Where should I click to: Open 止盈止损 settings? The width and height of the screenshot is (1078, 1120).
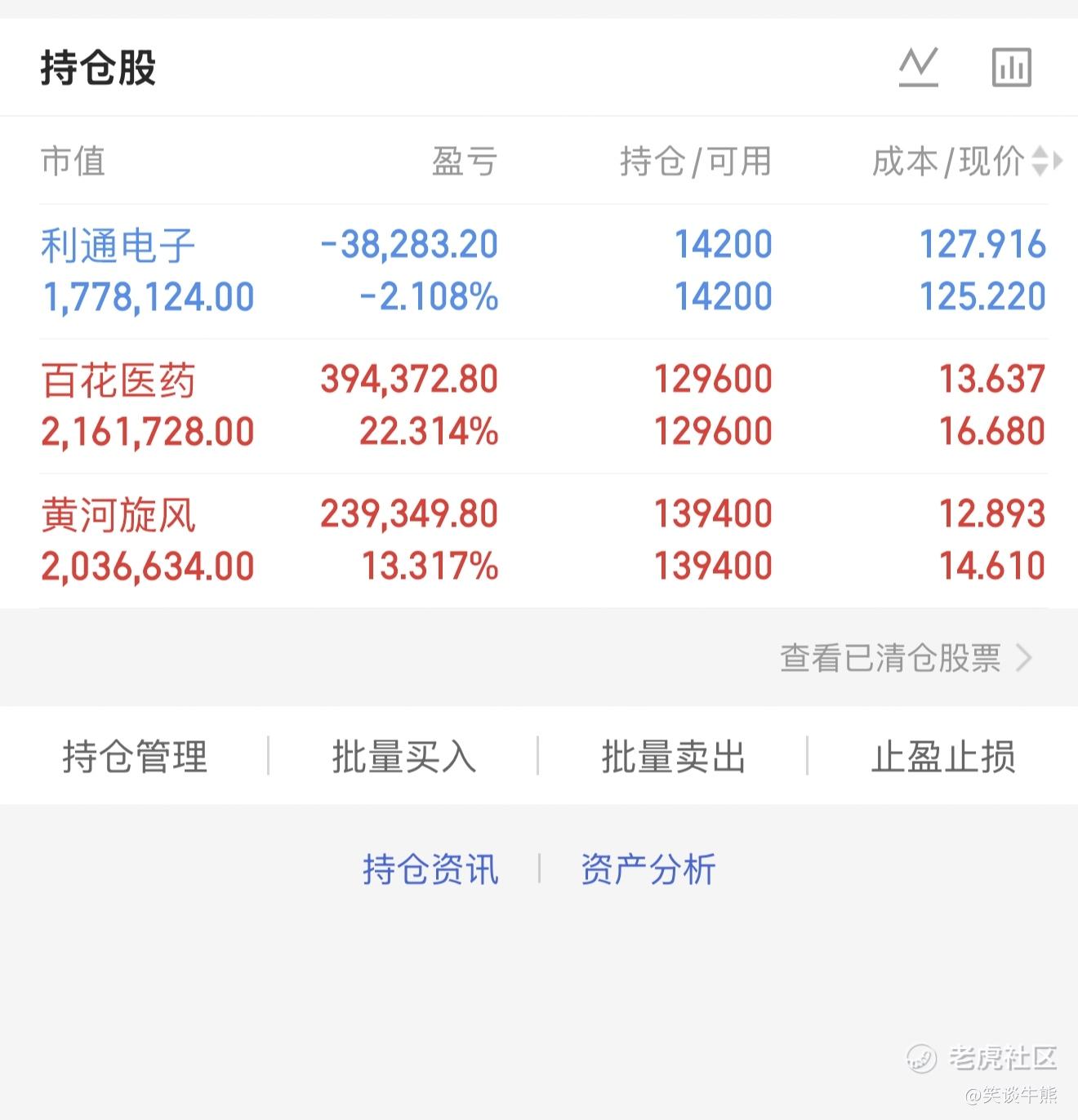pos(943,756)
